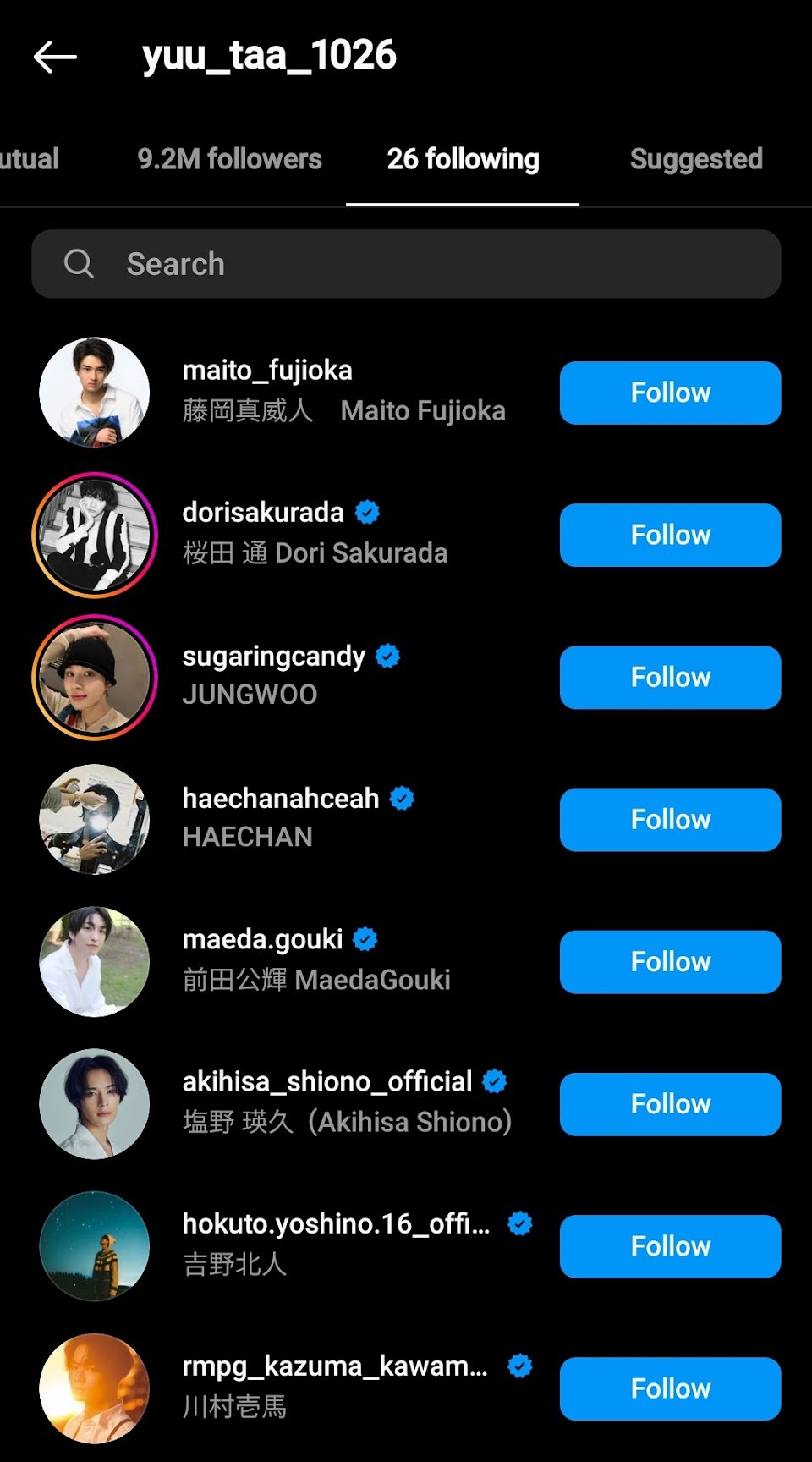Open maito_fujioka's profile
The height and width of the screenshot is (1462, 812).
pyautogui.click(x=267, y=371)
